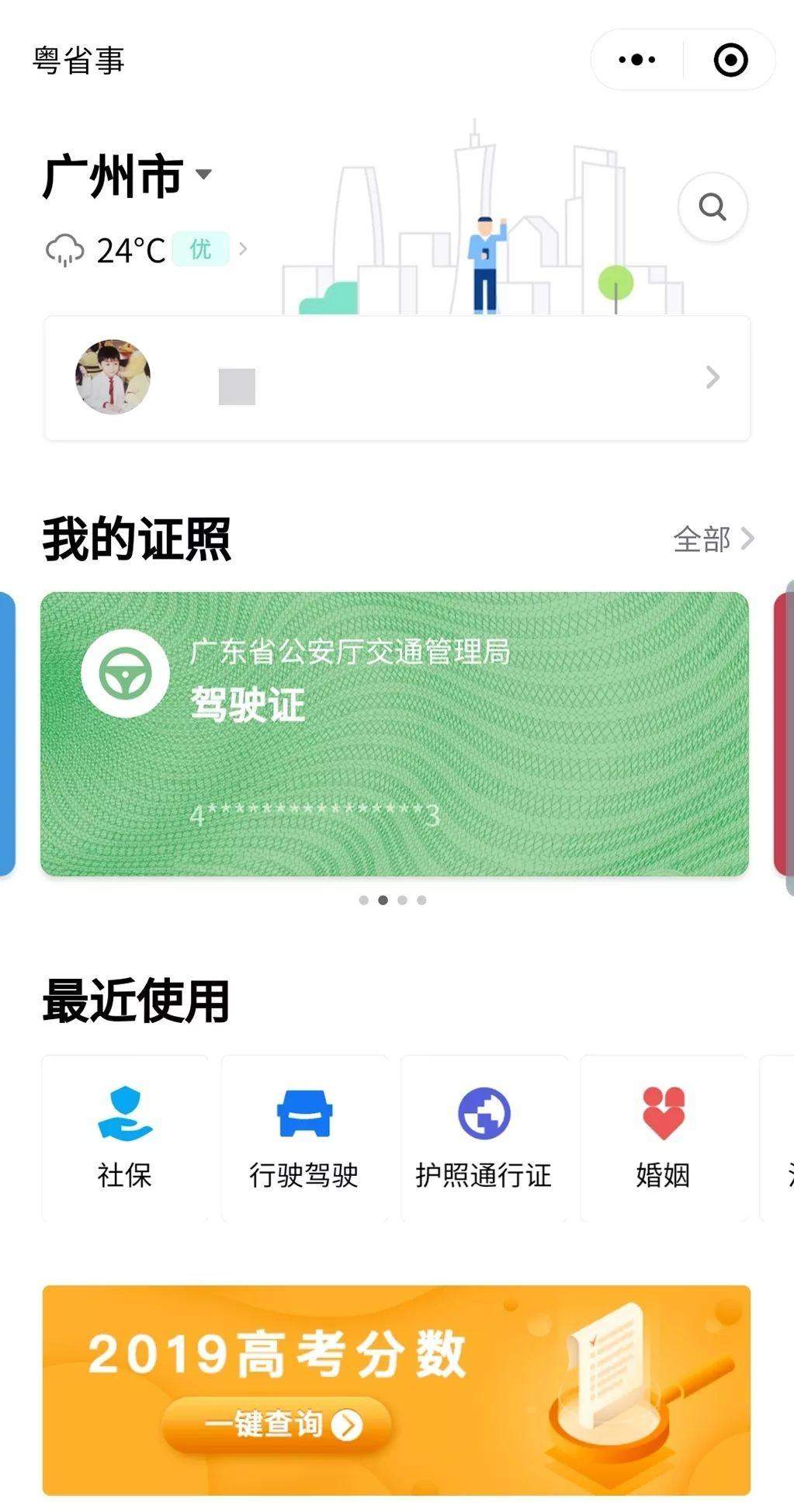This screenshot has width=794, height=1512.
Task: Open the mini program more options menu
Action: (637, 60)
